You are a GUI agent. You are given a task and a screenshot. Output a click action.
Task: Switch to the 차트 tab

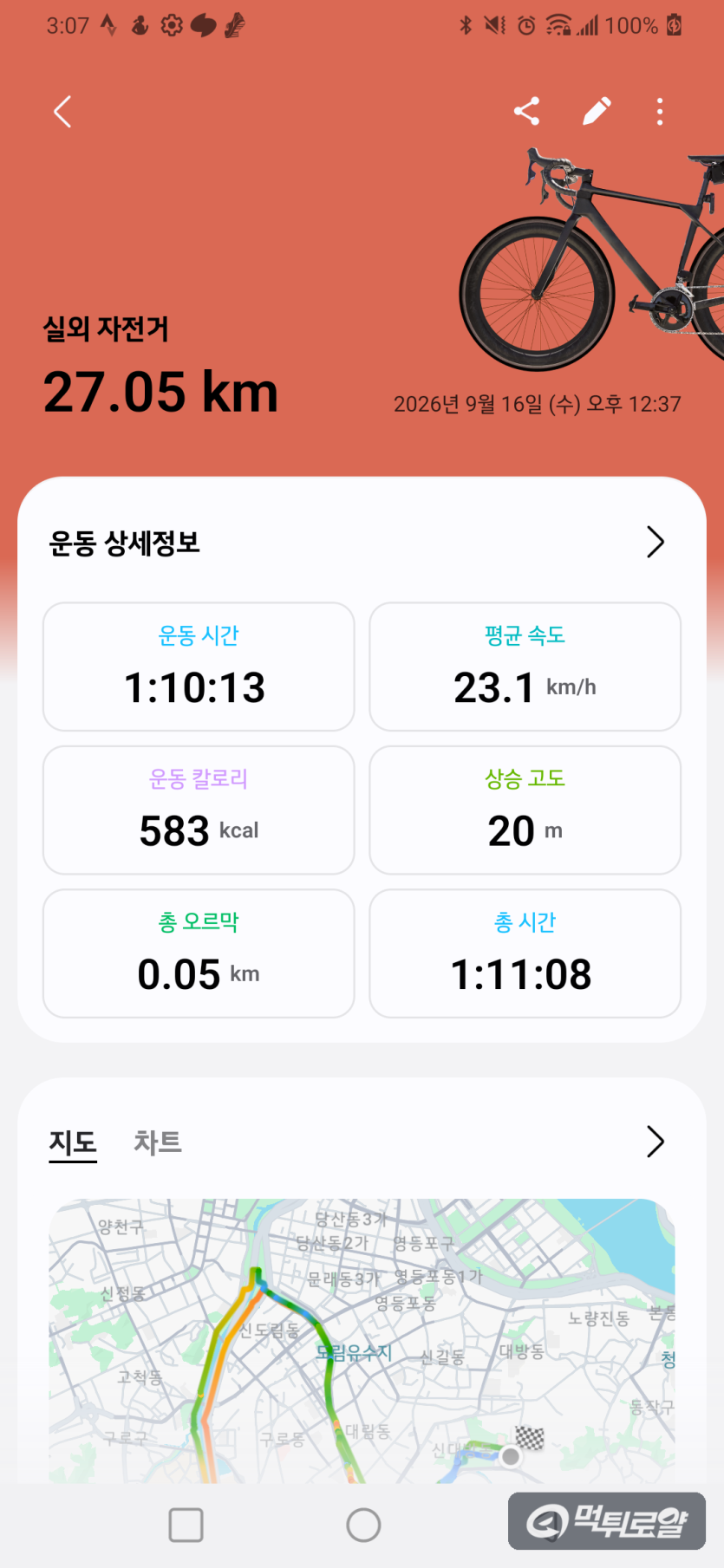pyautogui.click(x=158, y=1142)
